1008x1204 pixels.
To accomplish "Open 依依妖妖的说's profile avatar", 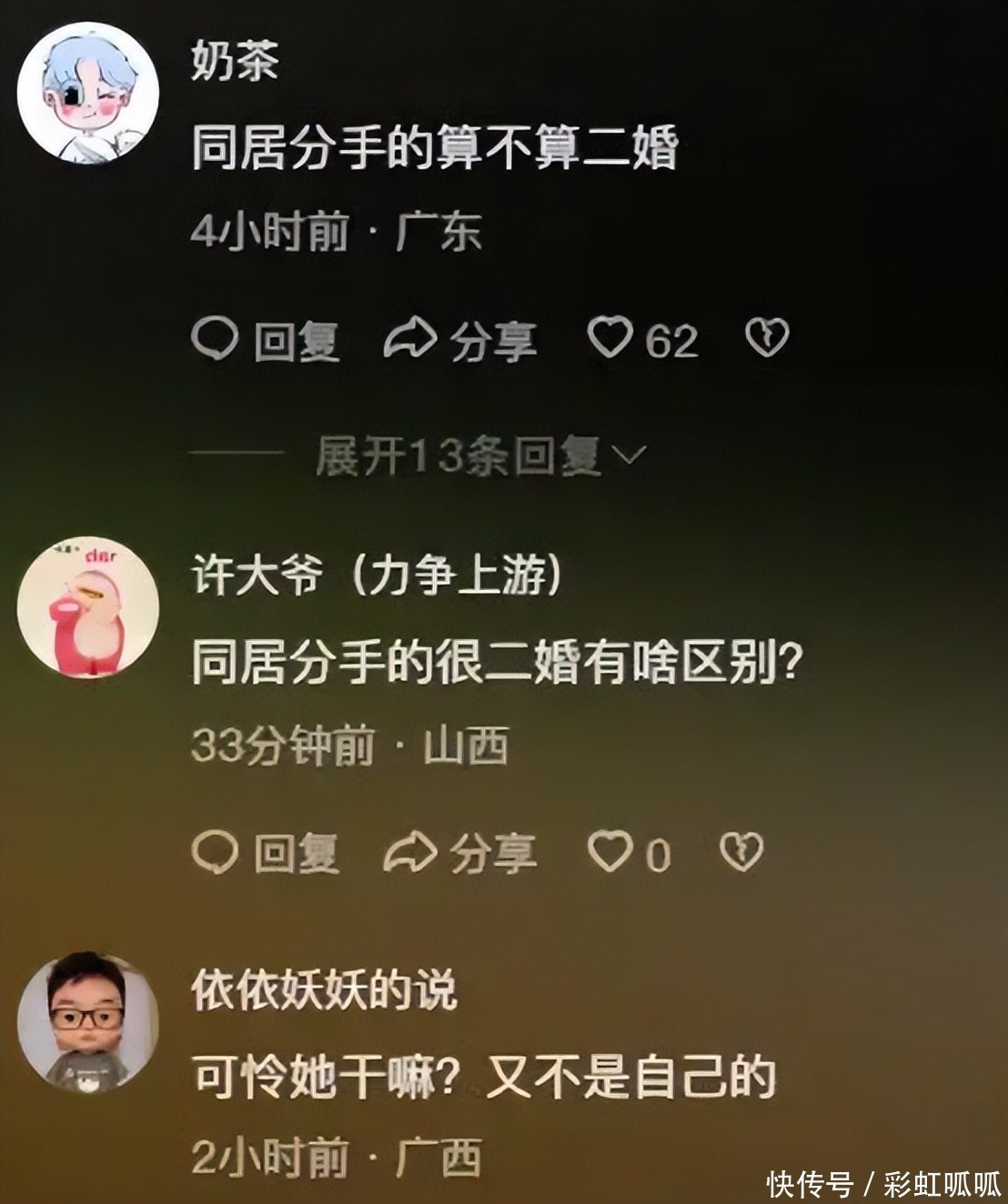I will [87, 1020].
